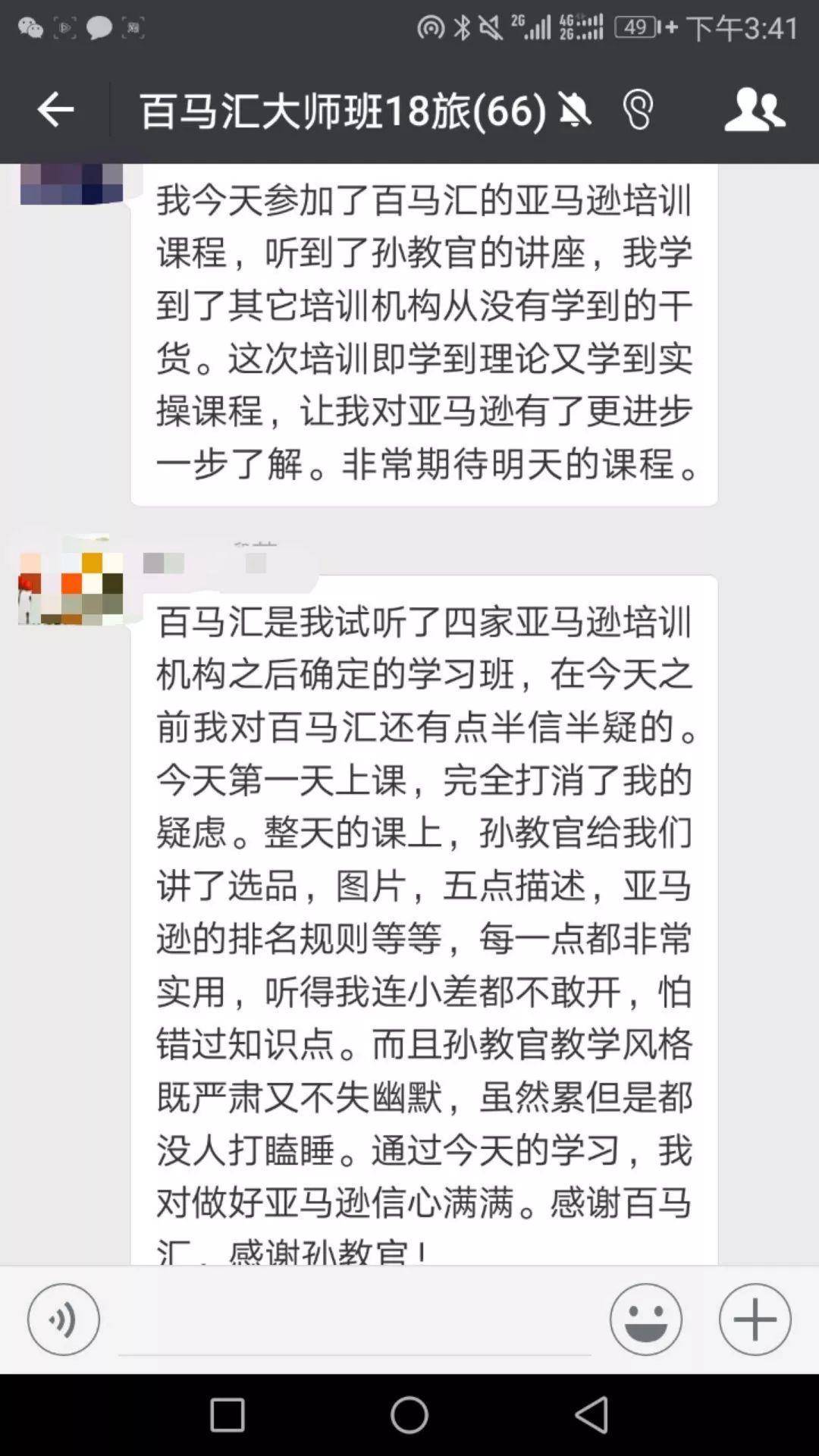The height and width of the screenshot is (1456, 819).
Task: Tap the system home button
Action: coord(409,1415)
